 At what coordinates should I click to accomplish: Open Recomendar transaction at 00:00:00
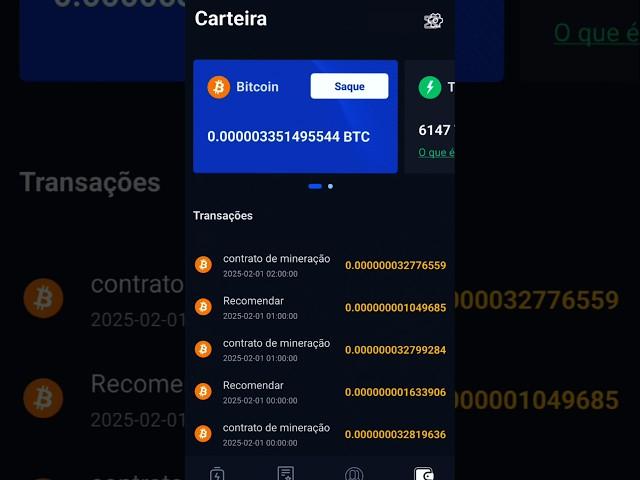pyautogui.click(x=320, y=391)
